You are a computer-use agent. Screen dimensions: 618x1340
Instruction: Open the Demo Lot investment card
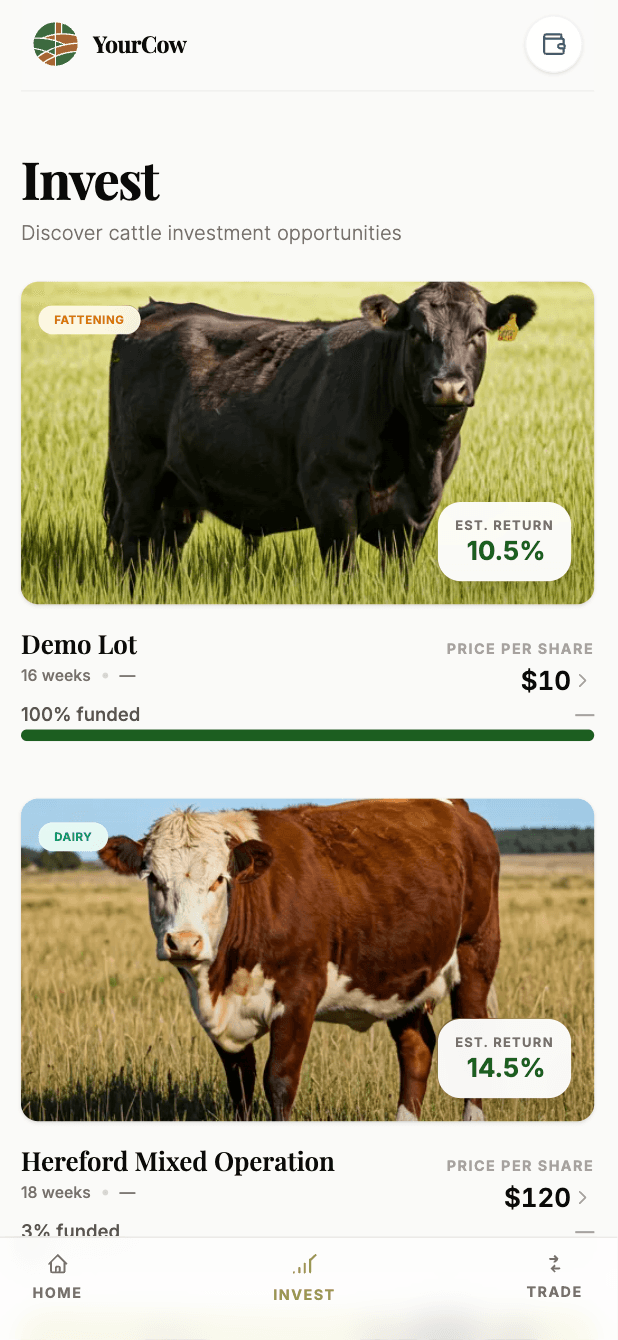pos(307,443)
